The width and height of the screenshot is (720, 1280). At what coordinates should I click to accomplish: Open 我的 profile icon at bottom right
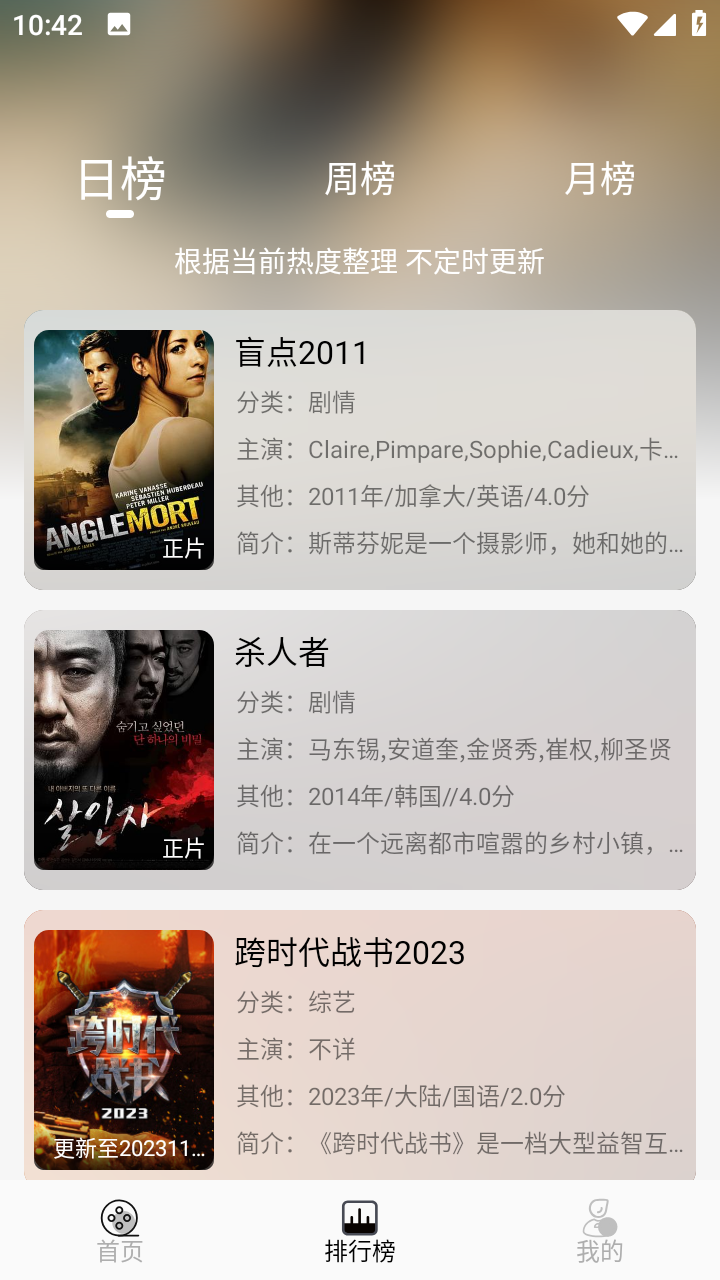coord(598,1219)
